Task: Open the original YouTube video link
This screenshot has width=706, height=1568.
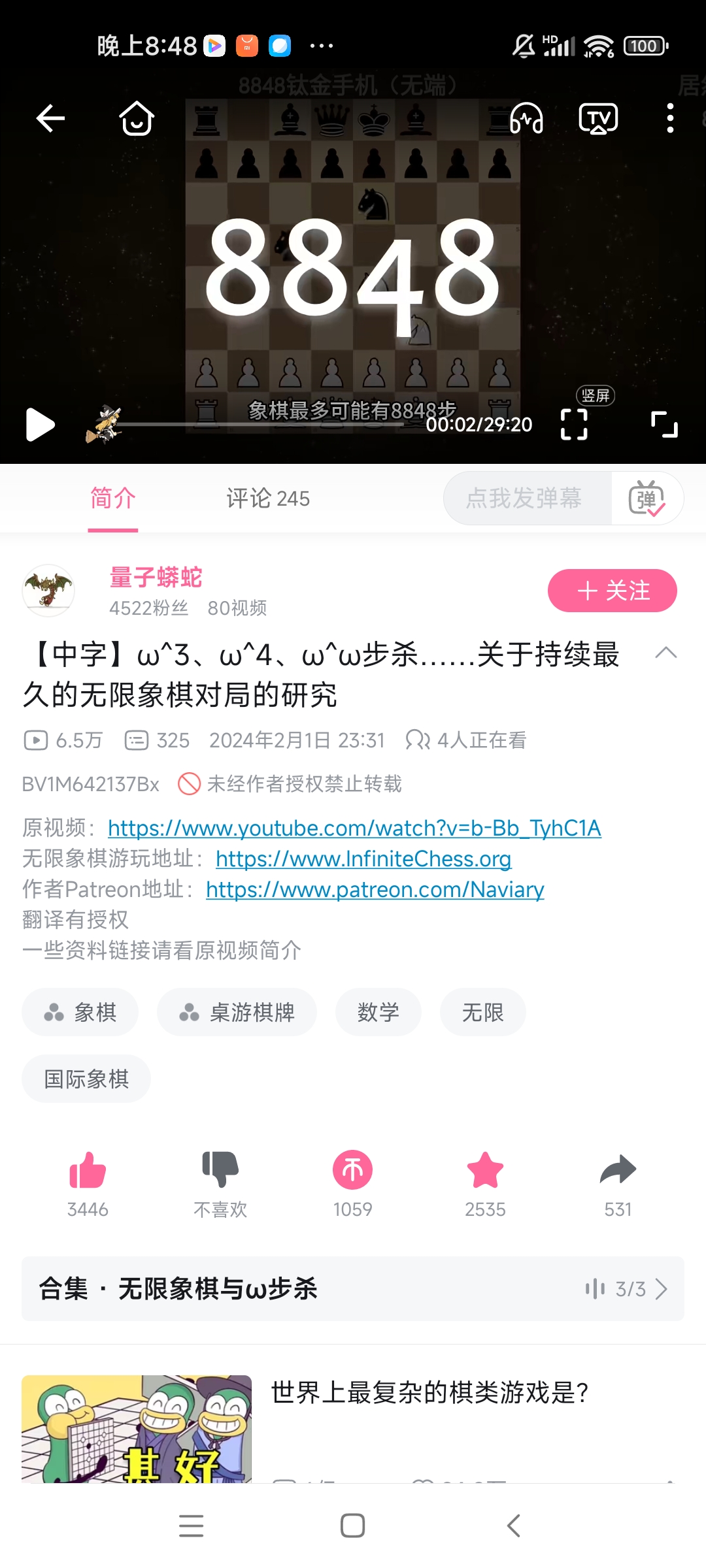Action: pyautogui.click(x=354, y=828)
